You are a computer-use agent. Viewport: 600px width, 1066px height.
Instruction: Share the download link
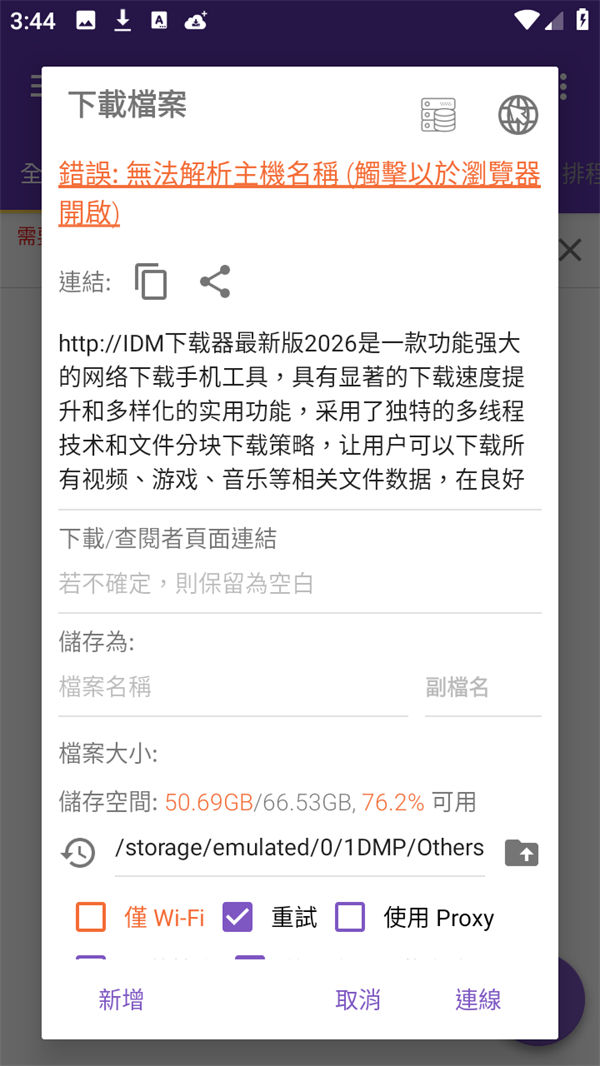pos(215,282)
